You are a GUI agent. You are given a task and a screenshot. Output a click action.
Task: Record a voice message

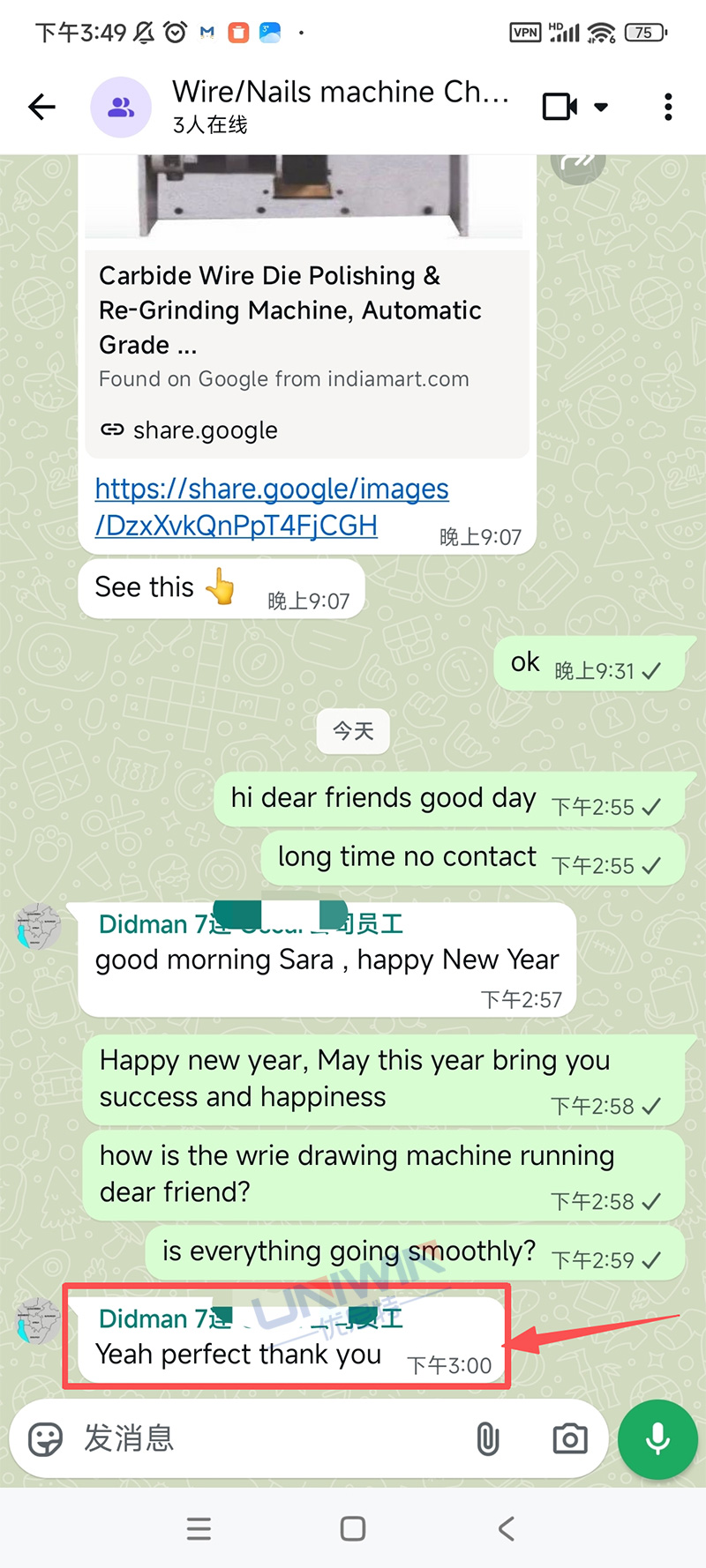coord(657,1438)
